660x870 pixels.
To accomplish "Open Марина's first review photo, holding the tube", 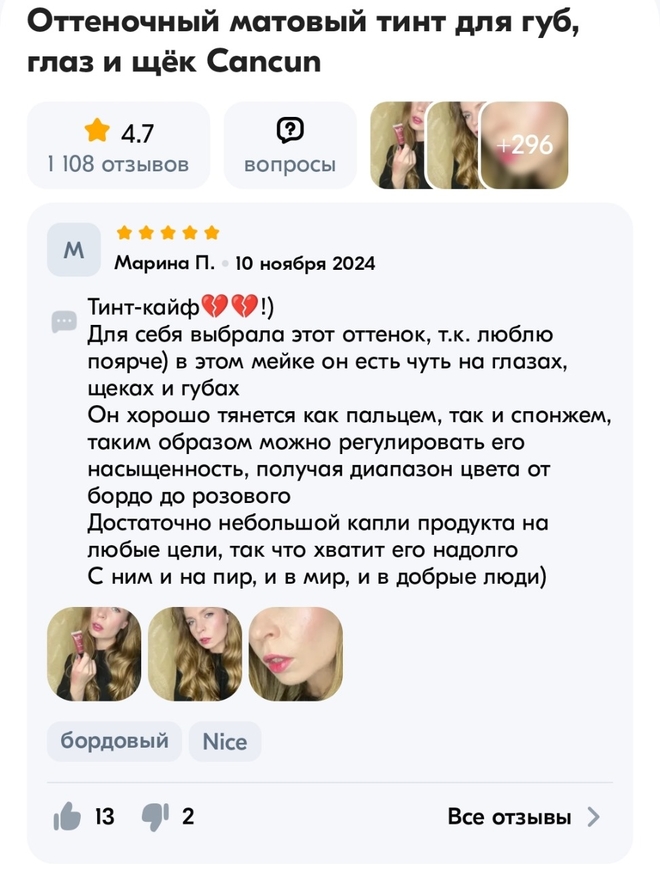I will (x=94, y=653).
